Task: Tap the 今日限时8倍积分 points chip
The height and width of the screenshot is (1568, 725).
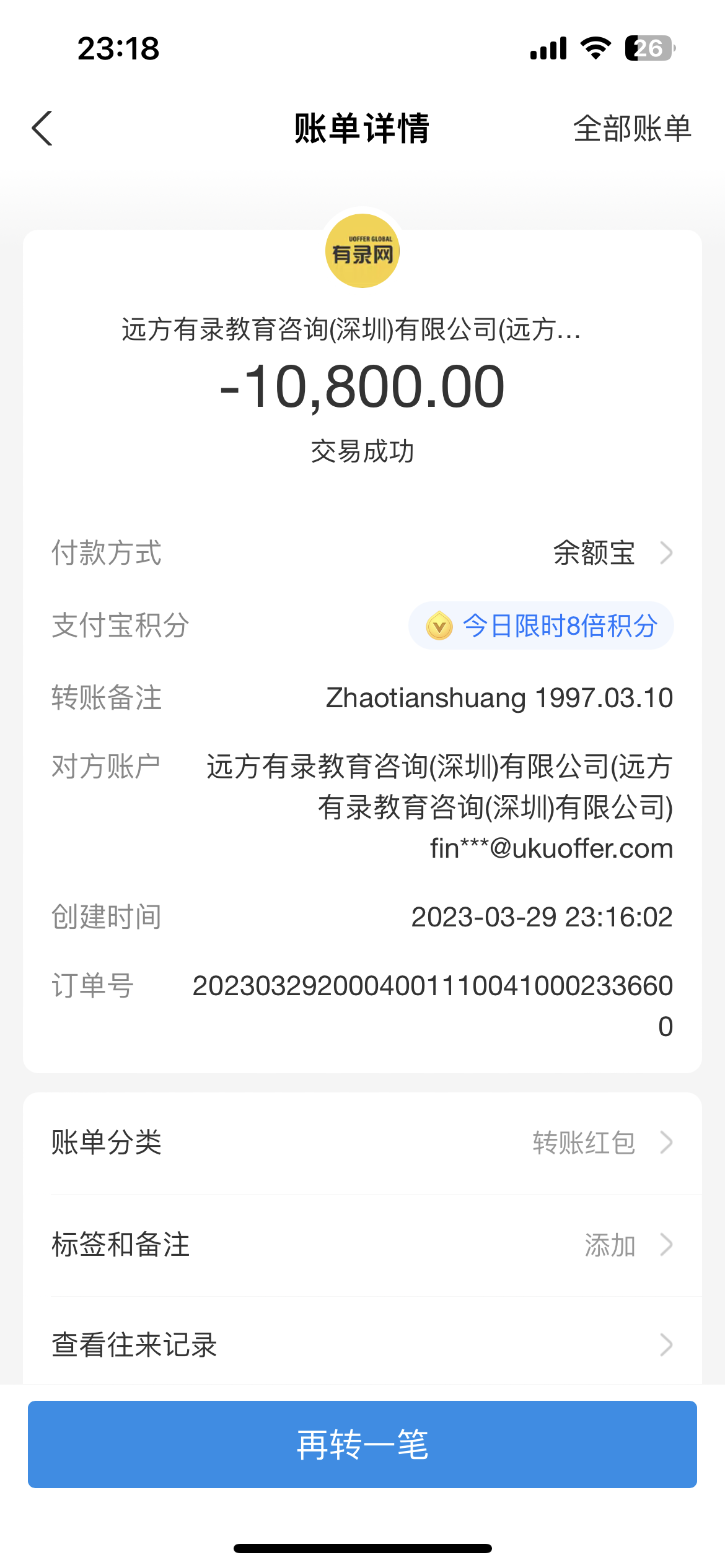Action: pos(541,625)
